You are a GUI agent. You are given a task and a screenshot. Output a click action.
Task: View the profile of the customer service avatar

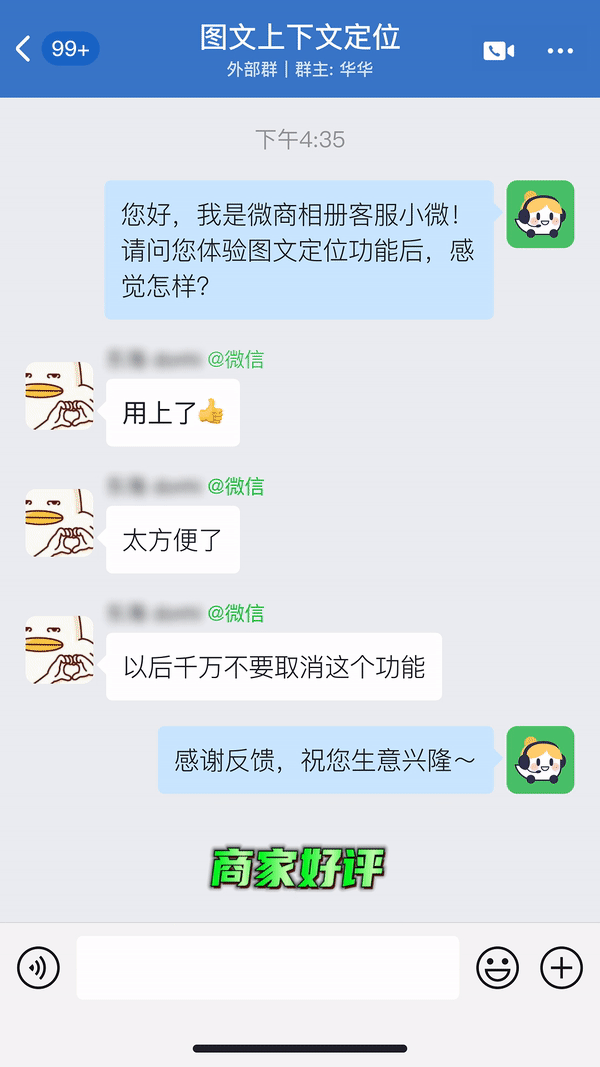[540, 214]
